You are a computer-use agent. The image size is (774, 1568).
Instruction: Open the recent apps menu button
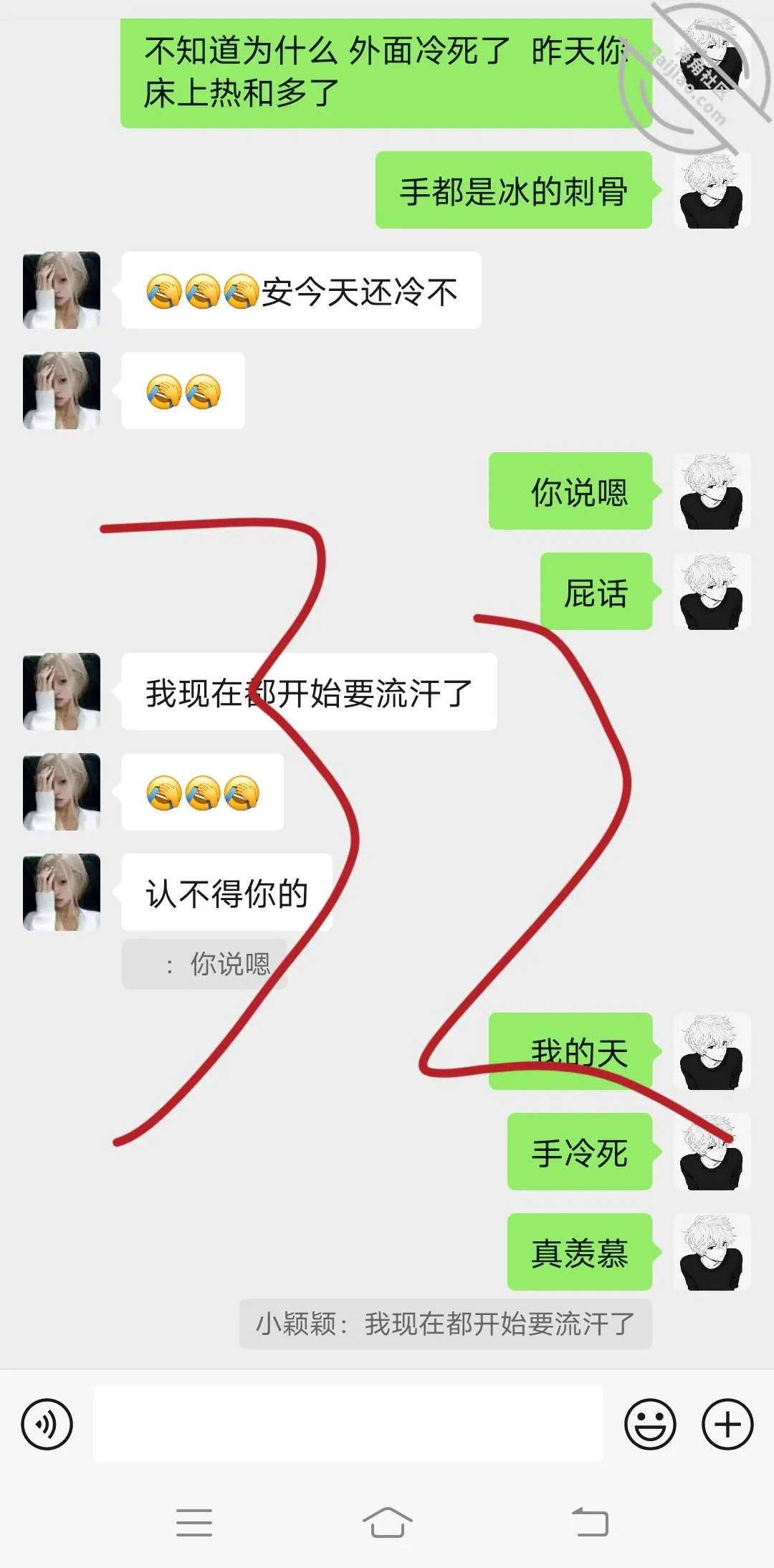point(194,1522)
